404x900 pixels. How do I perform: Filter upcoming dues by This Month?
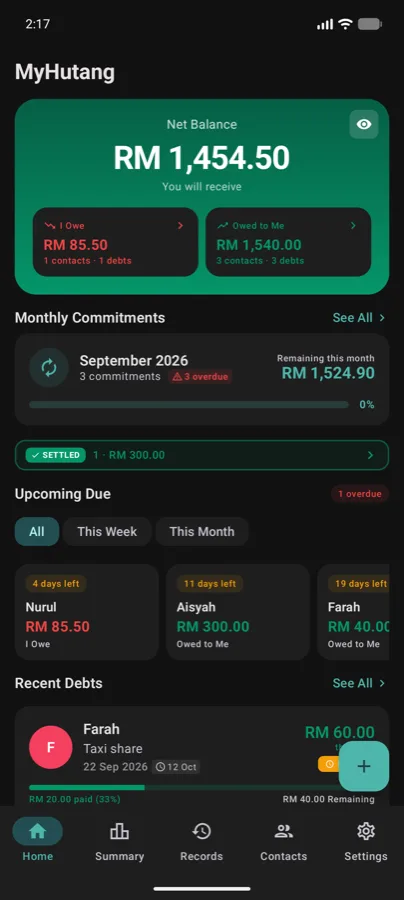[202, 532]
